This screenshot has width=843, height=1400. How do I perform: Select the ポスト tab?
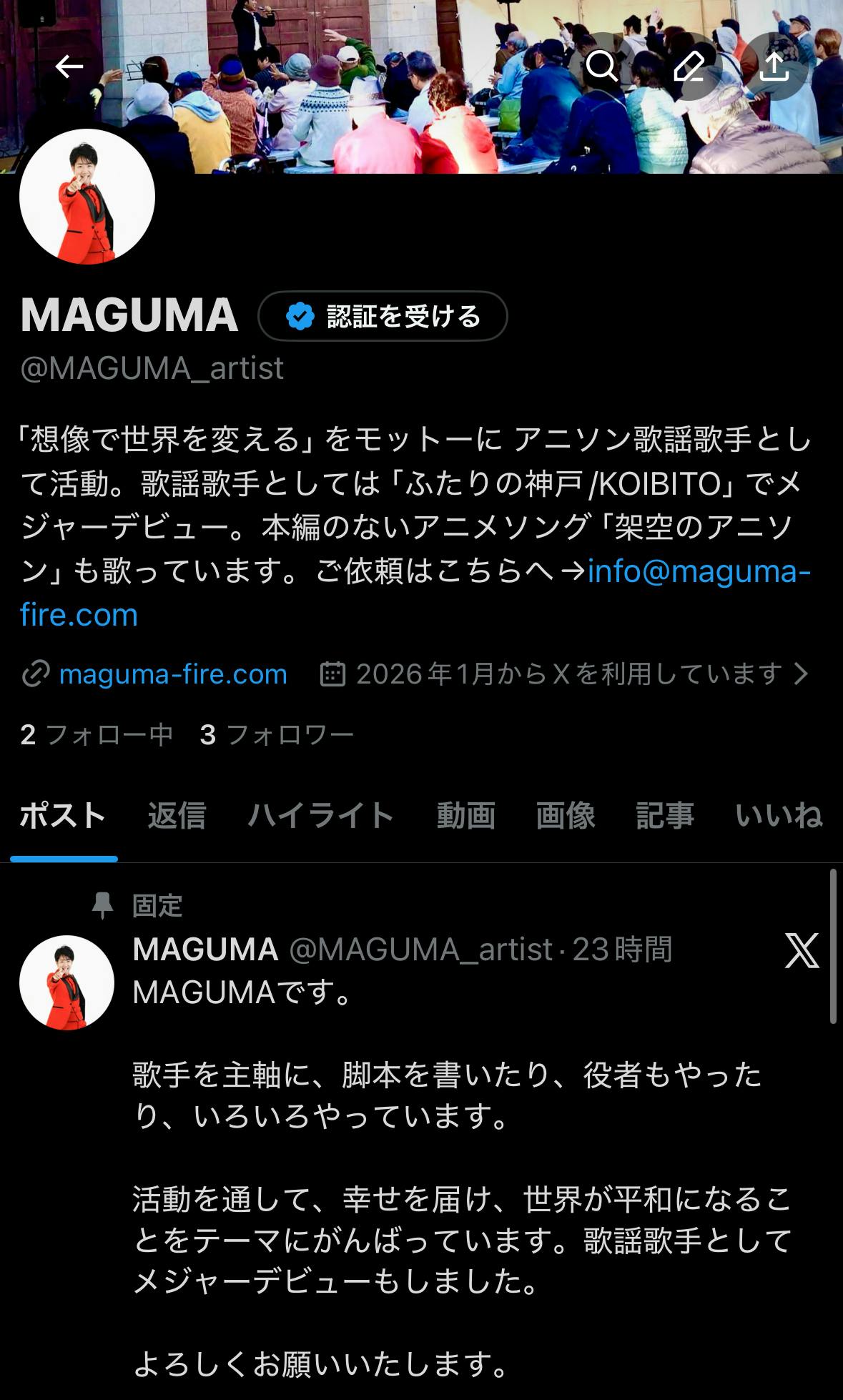pos(63,816)
